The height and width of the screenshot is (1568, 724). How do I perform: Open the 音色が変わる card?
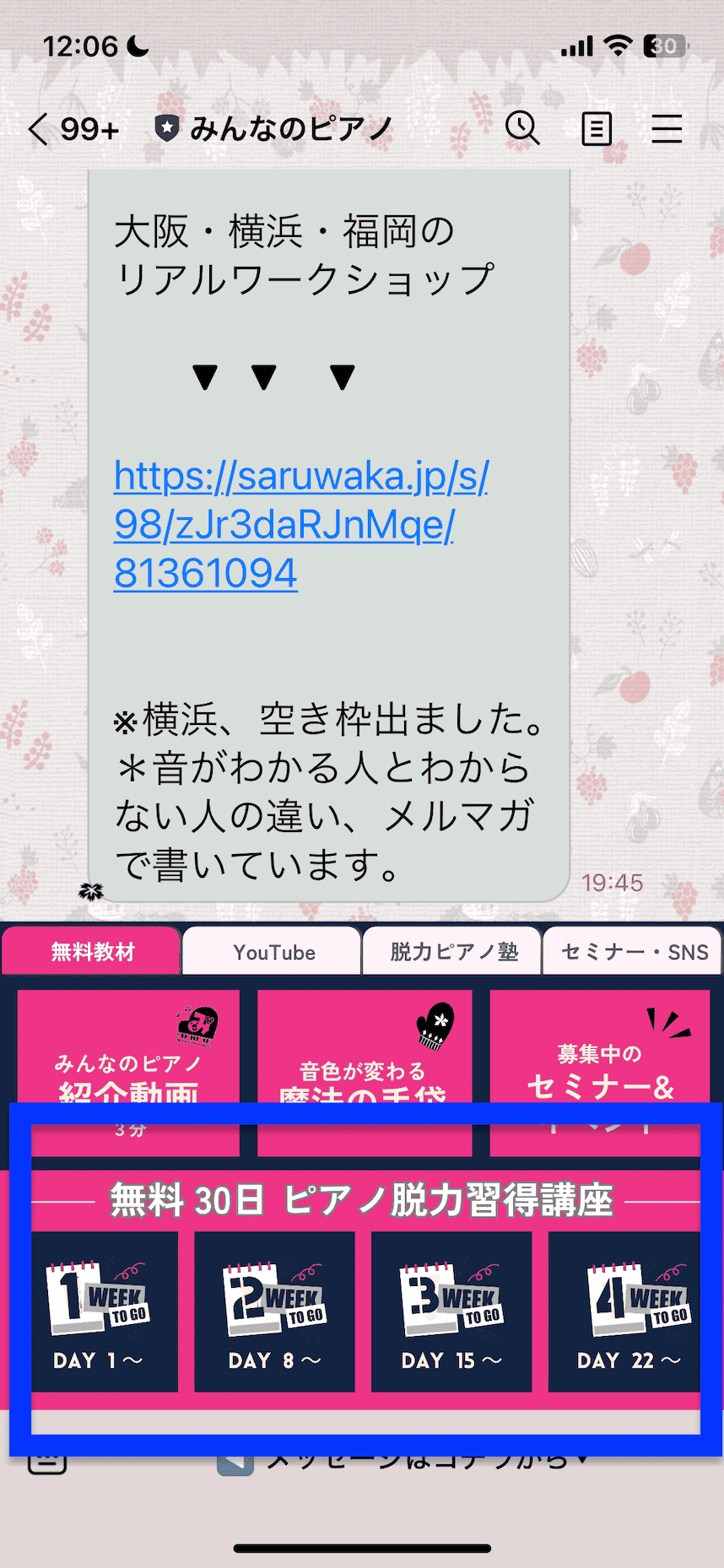click(365, 1073)
